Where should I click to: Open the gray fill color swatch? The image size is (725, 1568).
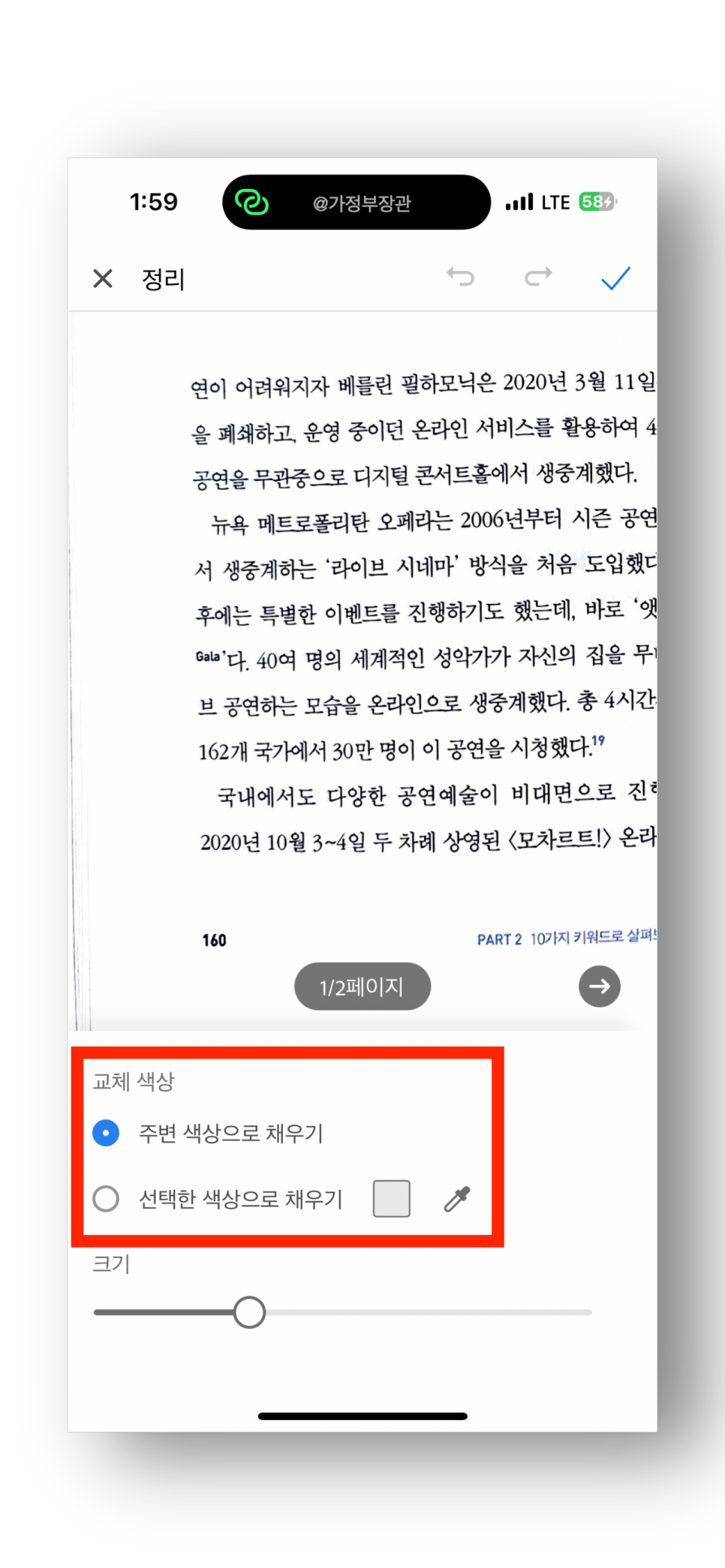click(392, 1198)
